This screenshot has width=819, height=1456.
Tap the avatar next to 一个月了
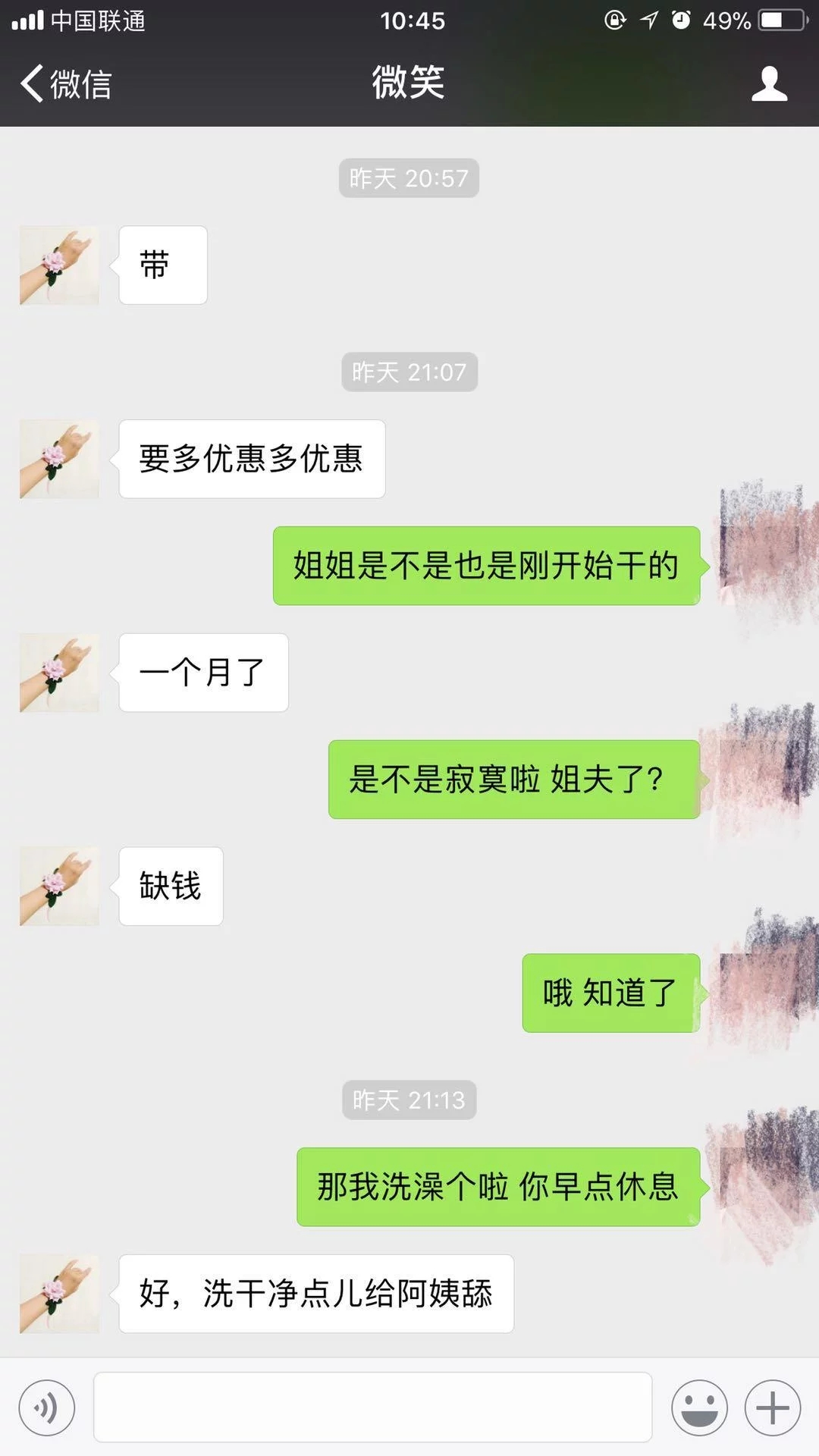coord(59,673)
